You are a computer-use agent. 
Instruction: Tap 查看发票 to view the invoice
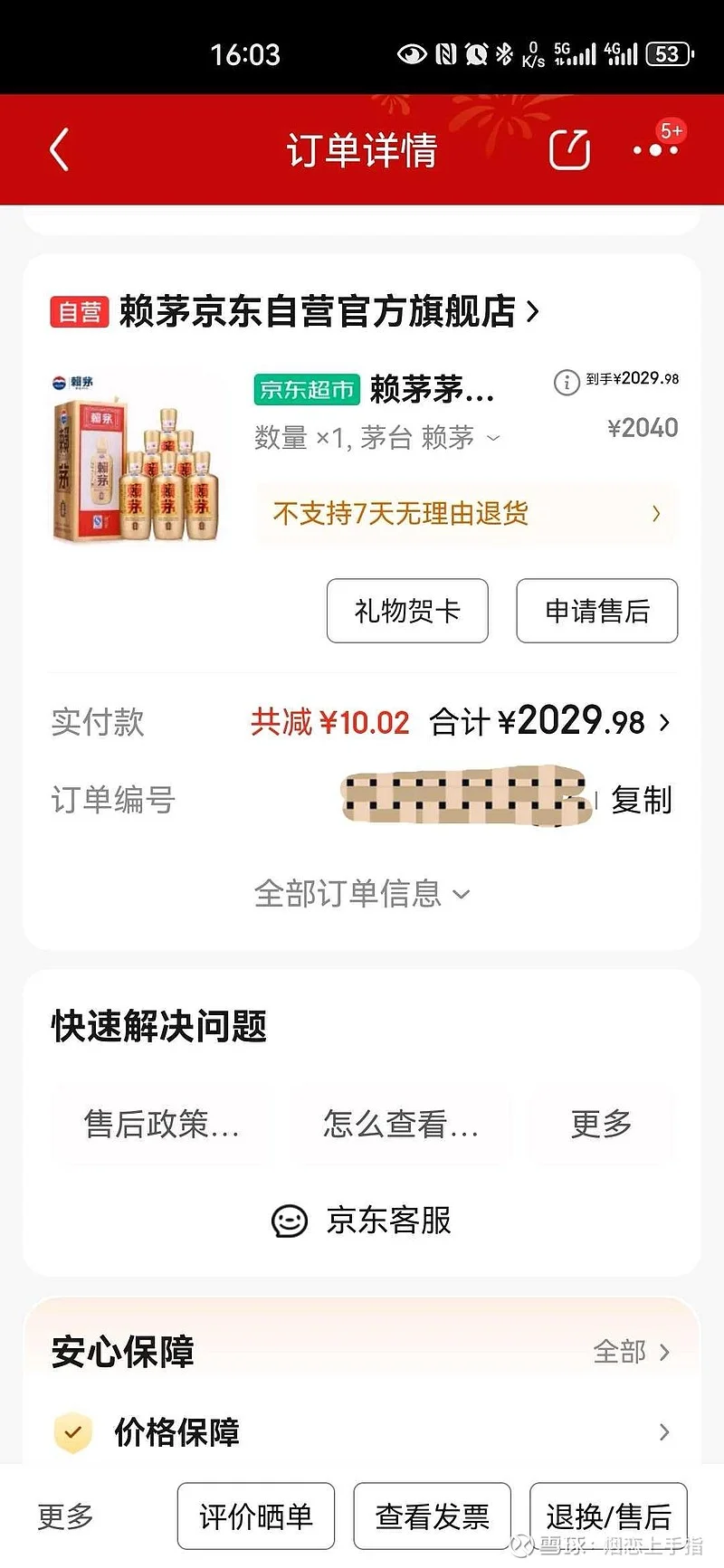point(432,1516)
